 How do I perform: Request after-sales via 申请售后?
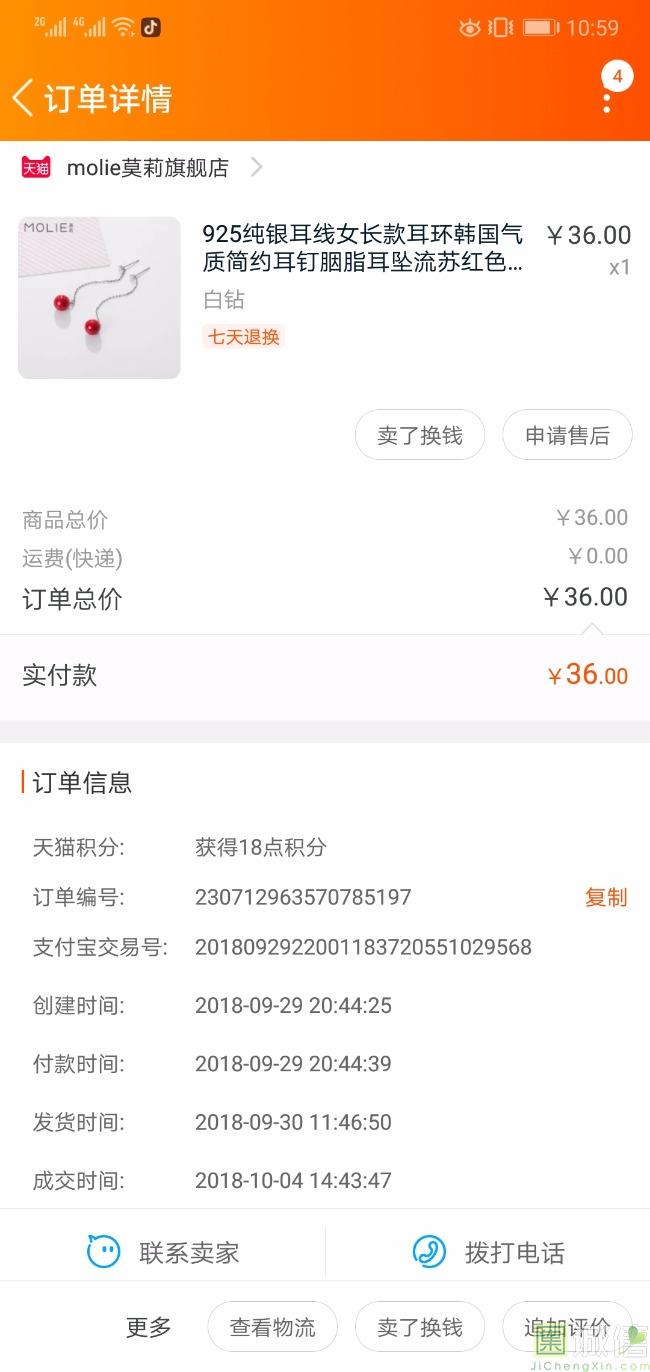pyautogui.click(x=567, y=436)
